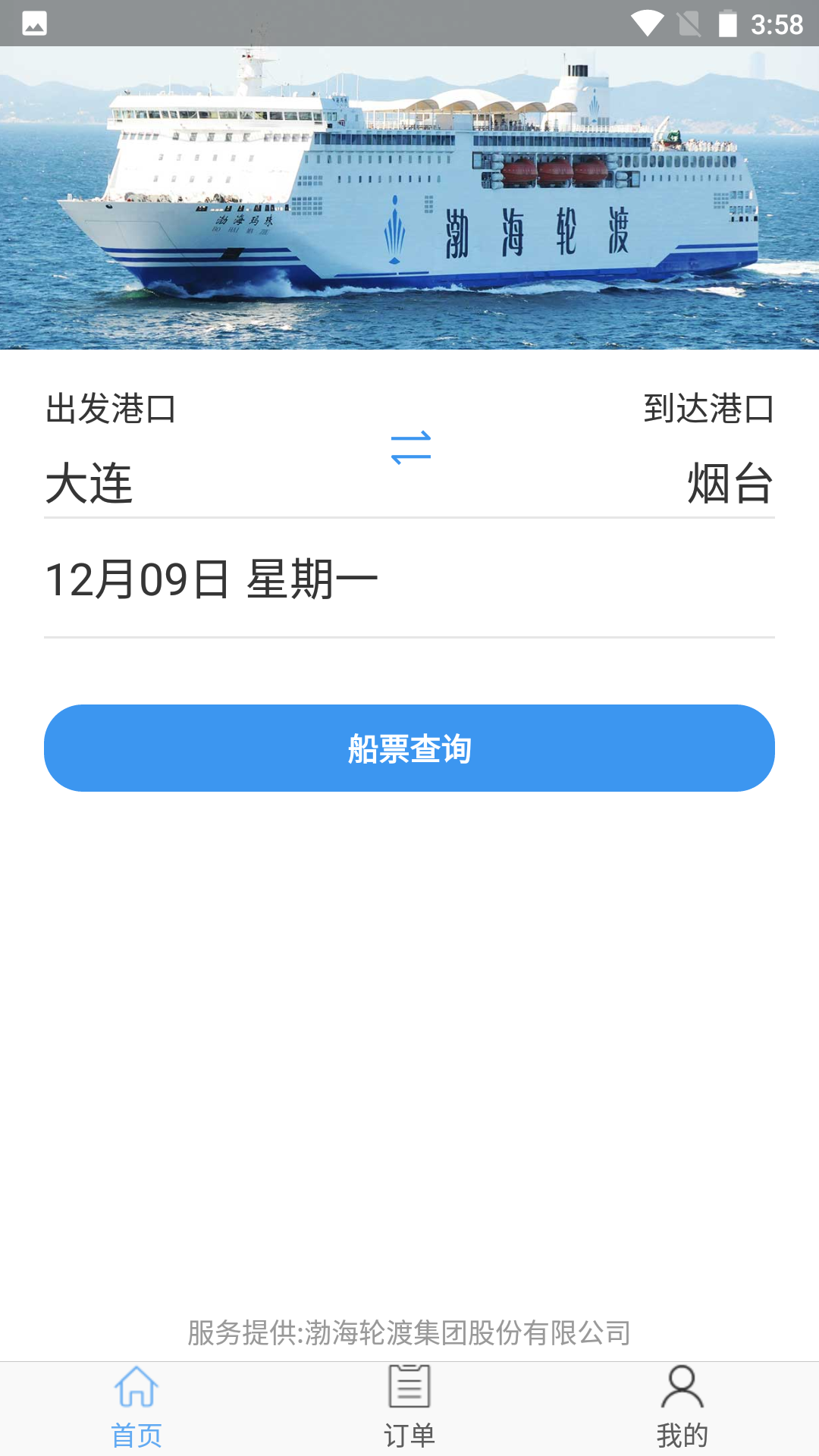Select the 首页 home icon
Viewport: 819px width, 1456px height.
point(137,1390)
